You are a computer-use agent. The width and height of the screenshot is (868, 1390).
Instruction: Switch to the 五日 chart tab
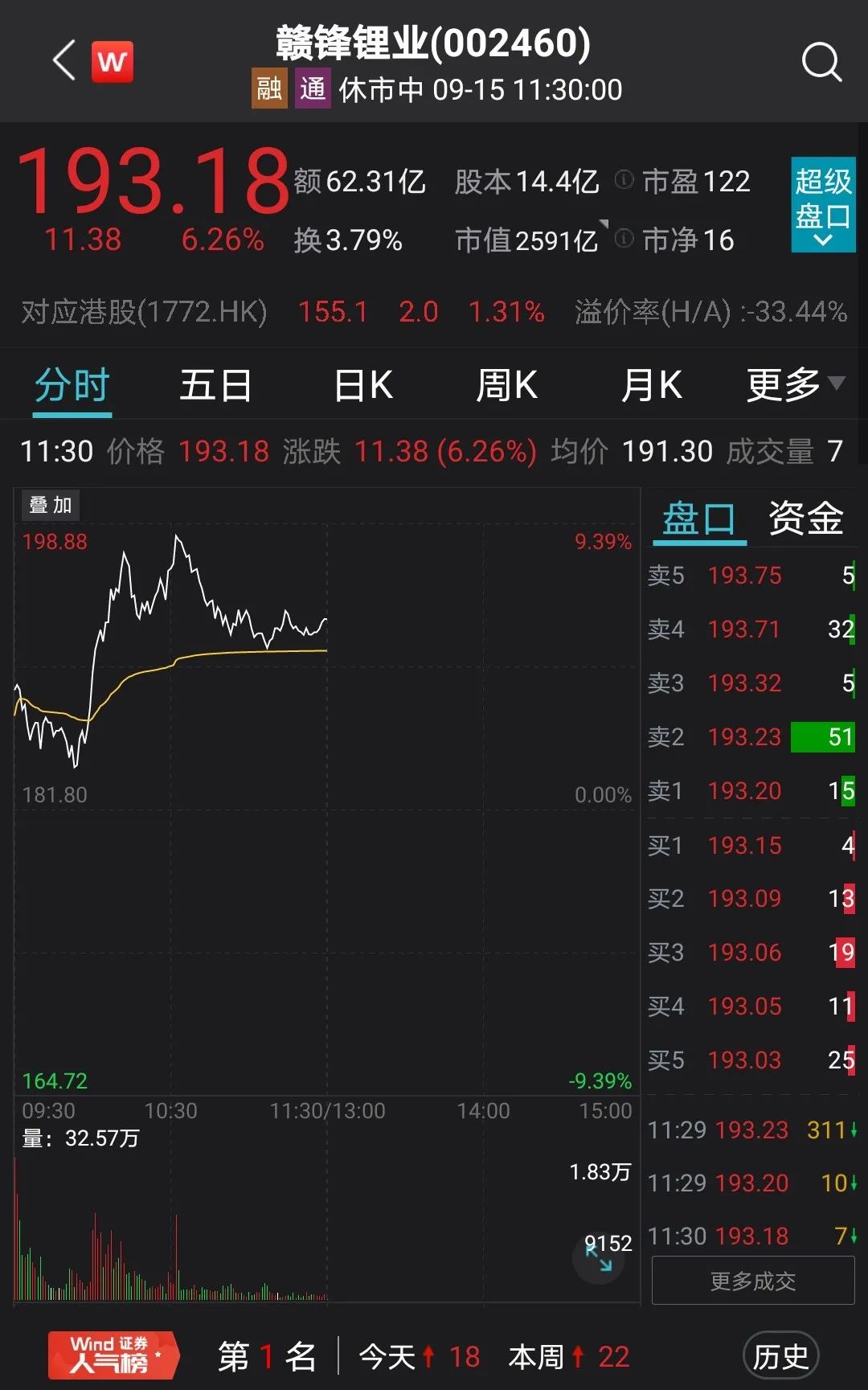[x=215, y=385]
